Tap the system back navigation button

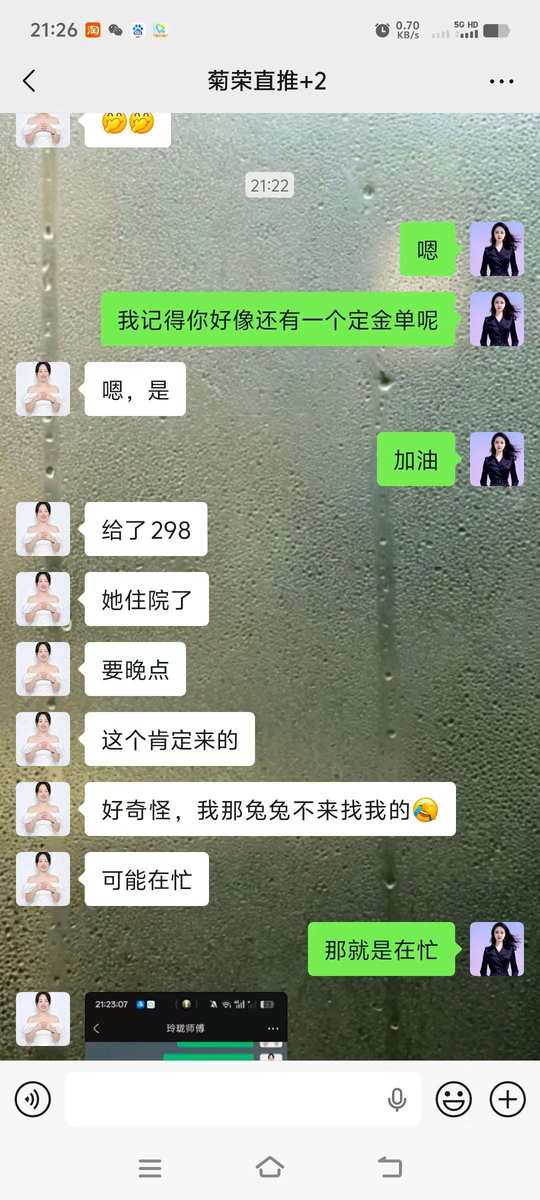(390, 1167)
